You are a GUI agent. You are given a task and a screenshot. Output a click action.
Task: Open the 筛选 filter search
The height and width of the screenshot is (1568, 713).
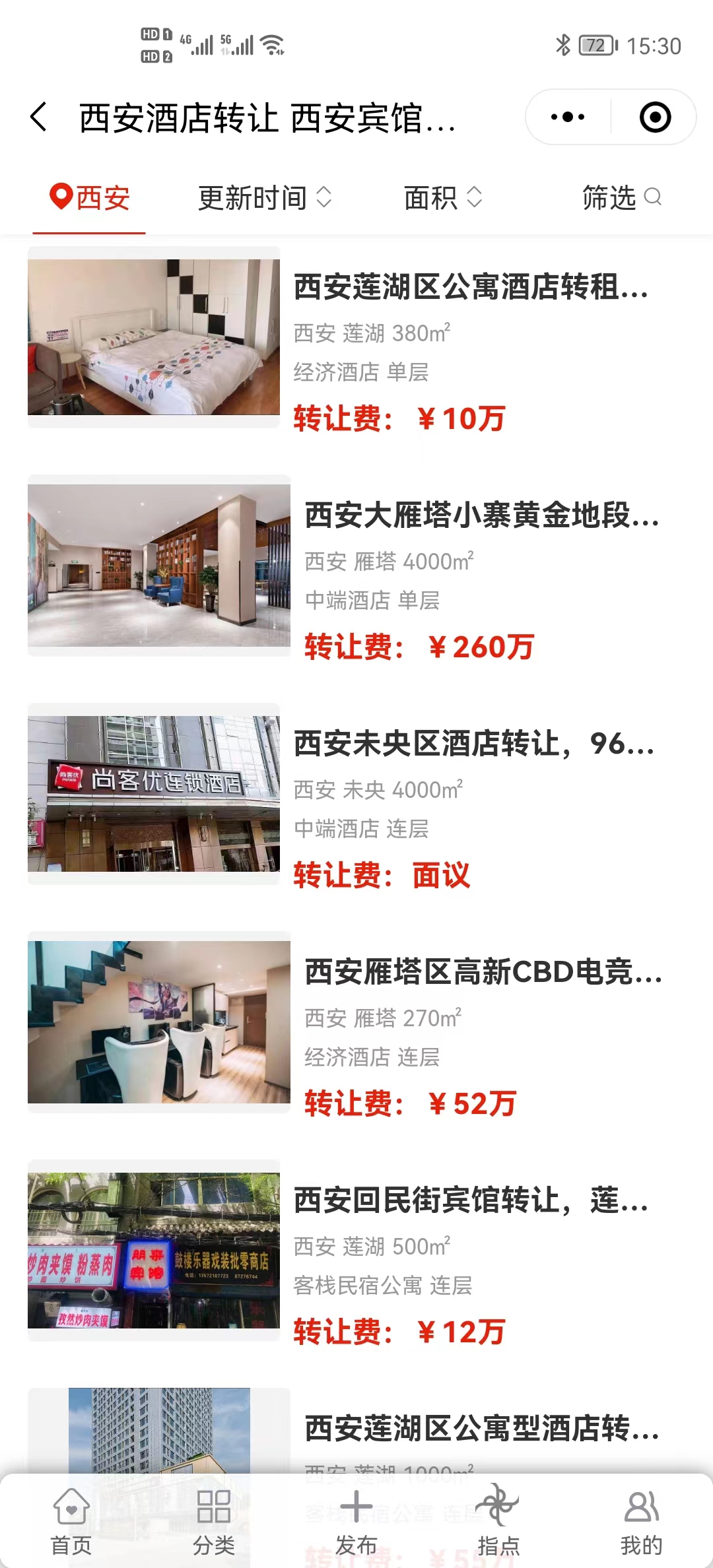point(621,198)
